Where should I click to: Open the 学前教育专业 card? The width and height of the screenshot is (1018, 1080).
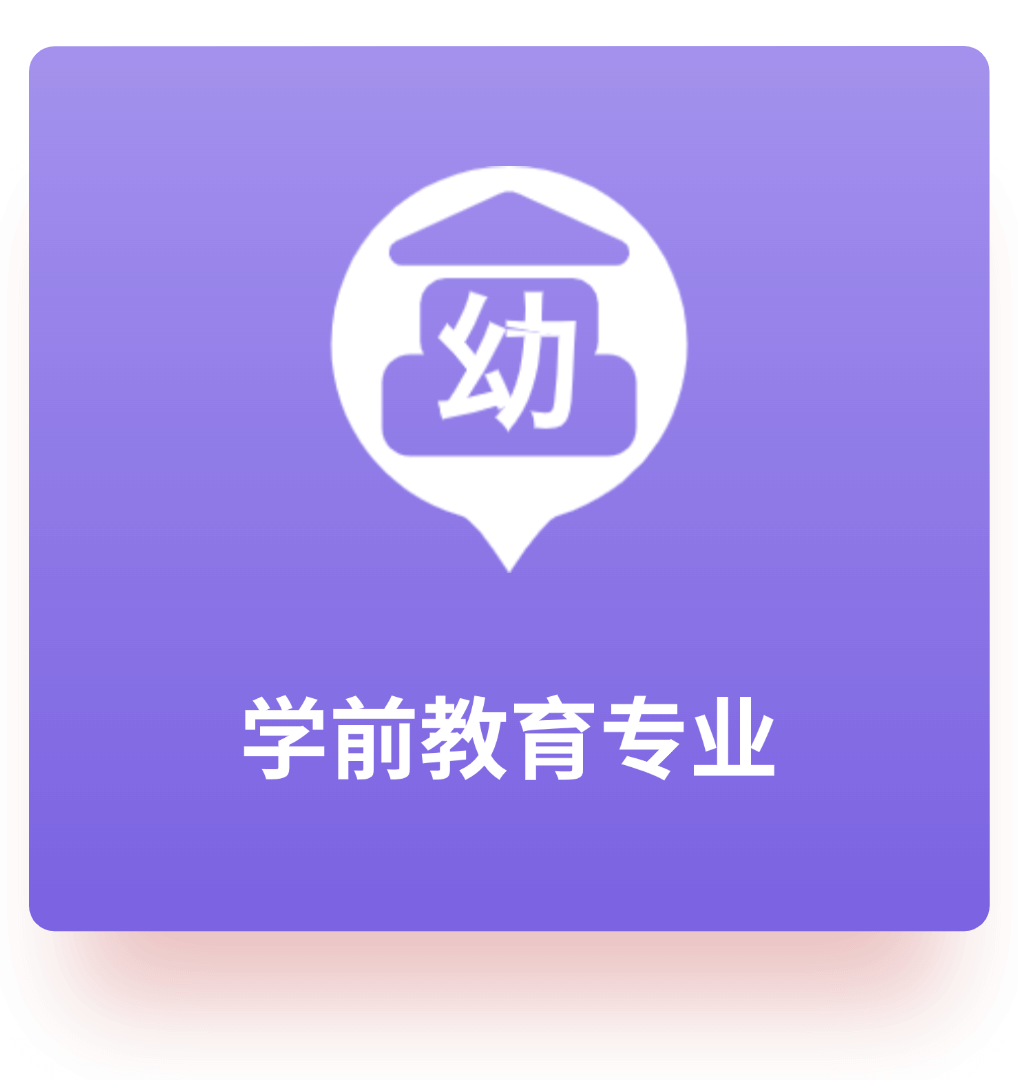[509, 488]
